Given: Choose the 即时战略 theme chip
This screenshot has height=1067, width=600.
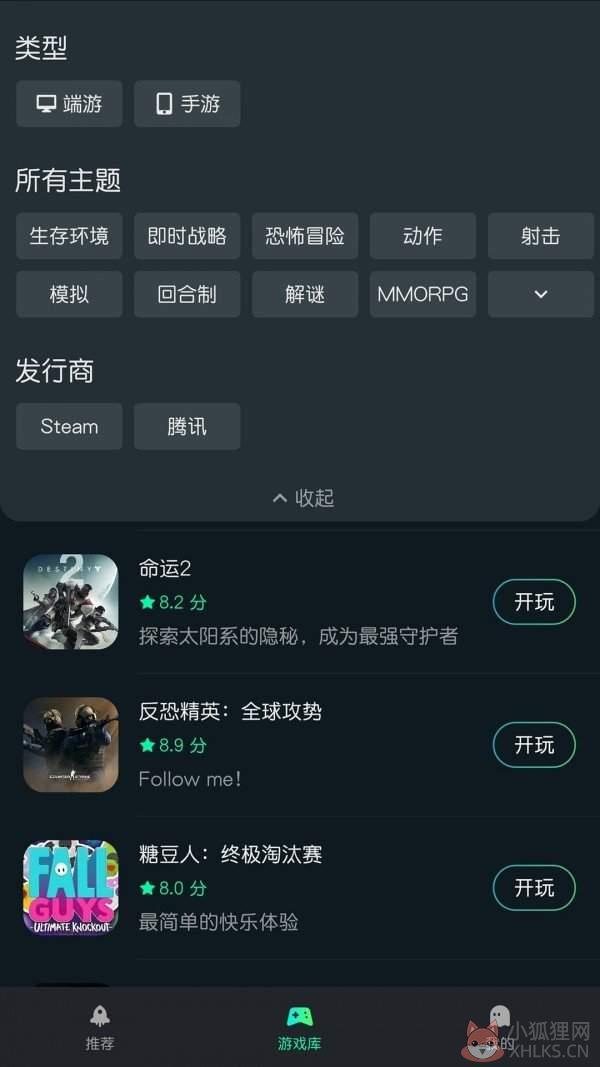Looking at the screenshot, I should [x=187, y=235].
